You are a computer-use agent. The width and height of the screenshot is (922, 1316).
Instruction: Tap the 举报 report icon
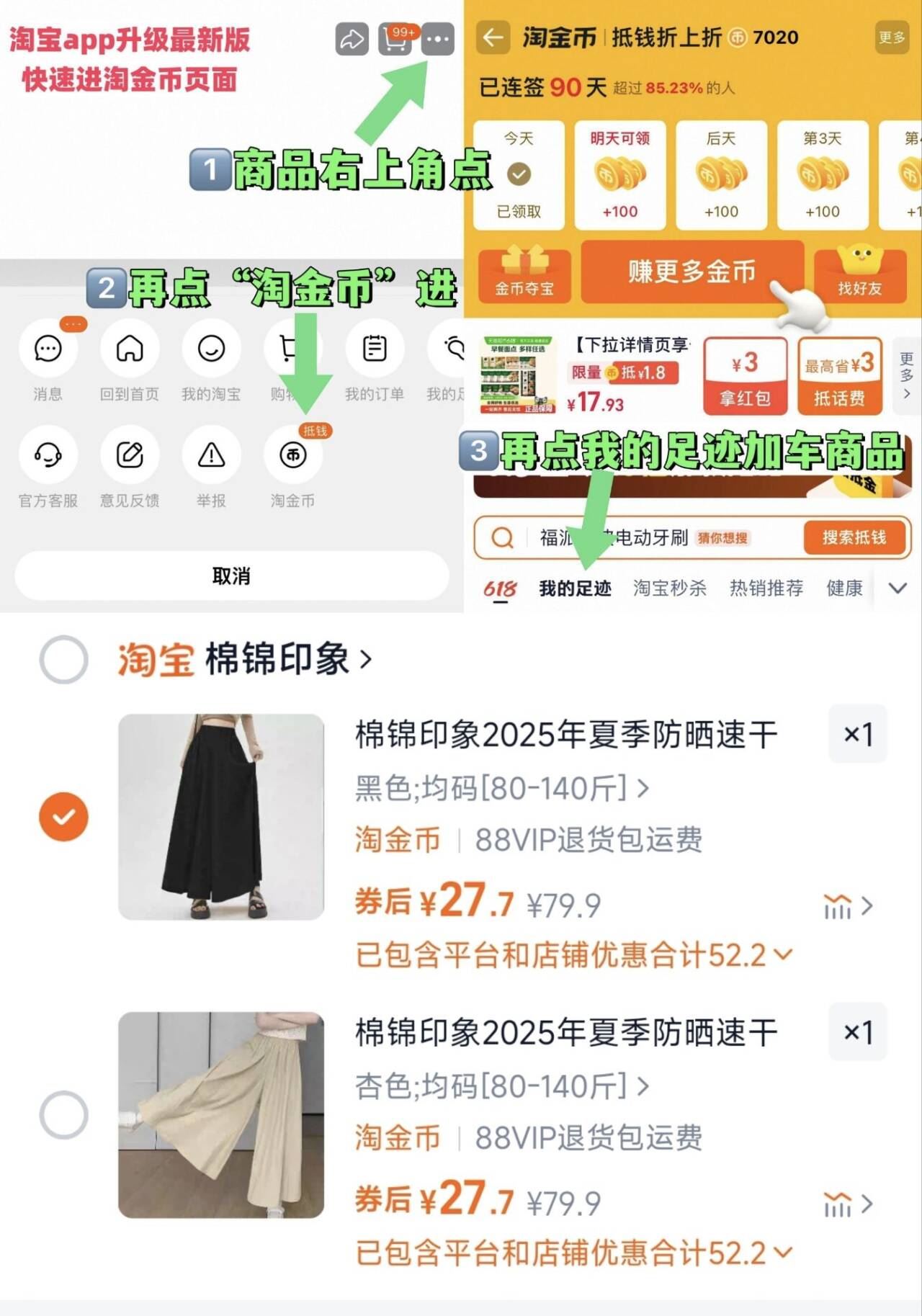click(211, 455)
